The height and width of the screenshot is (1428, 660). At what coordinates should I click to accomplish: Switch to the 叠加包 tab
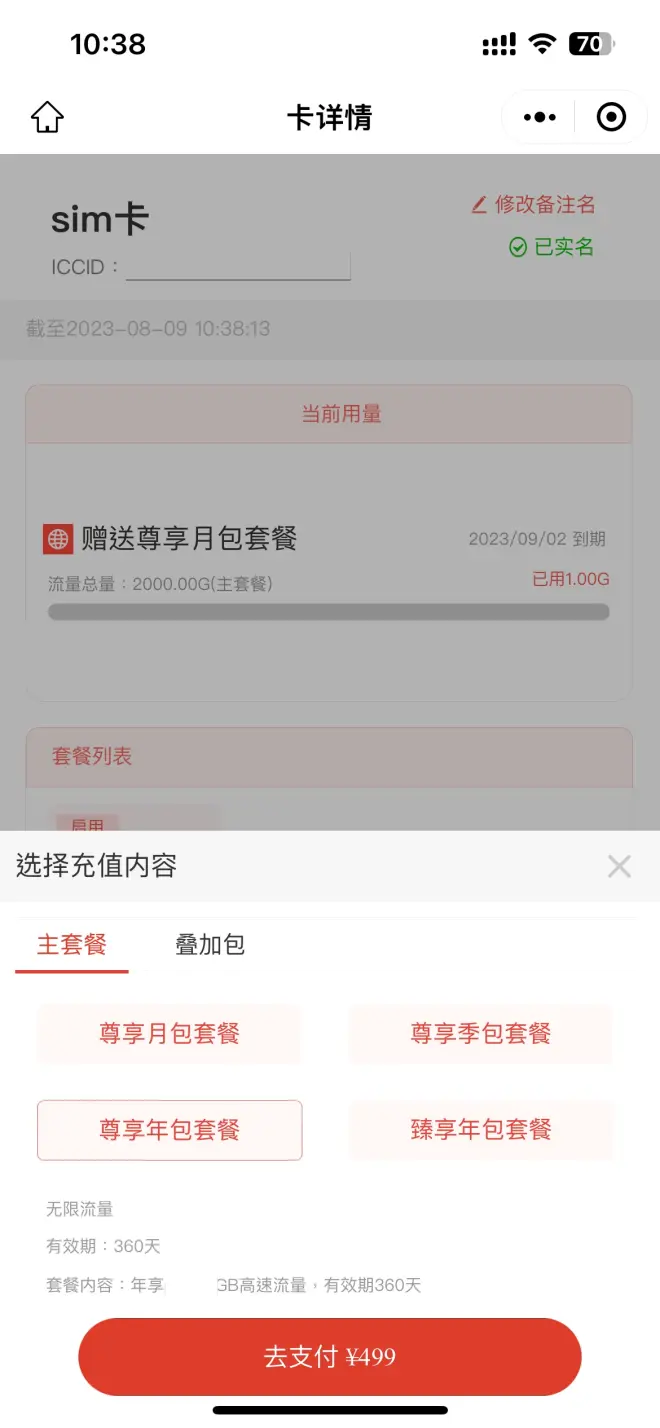coord(210,944)
